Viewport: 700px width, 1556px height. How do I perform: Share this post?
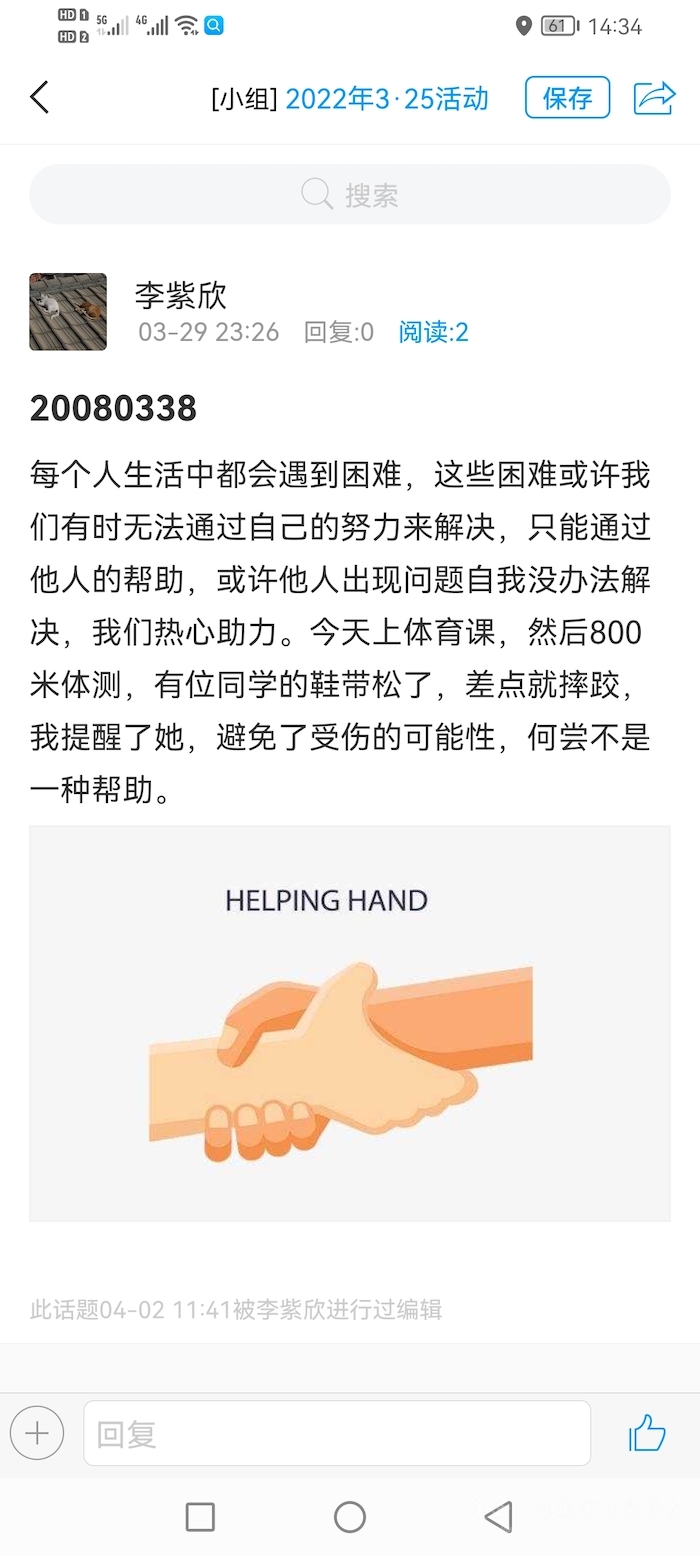click(655, 98)
